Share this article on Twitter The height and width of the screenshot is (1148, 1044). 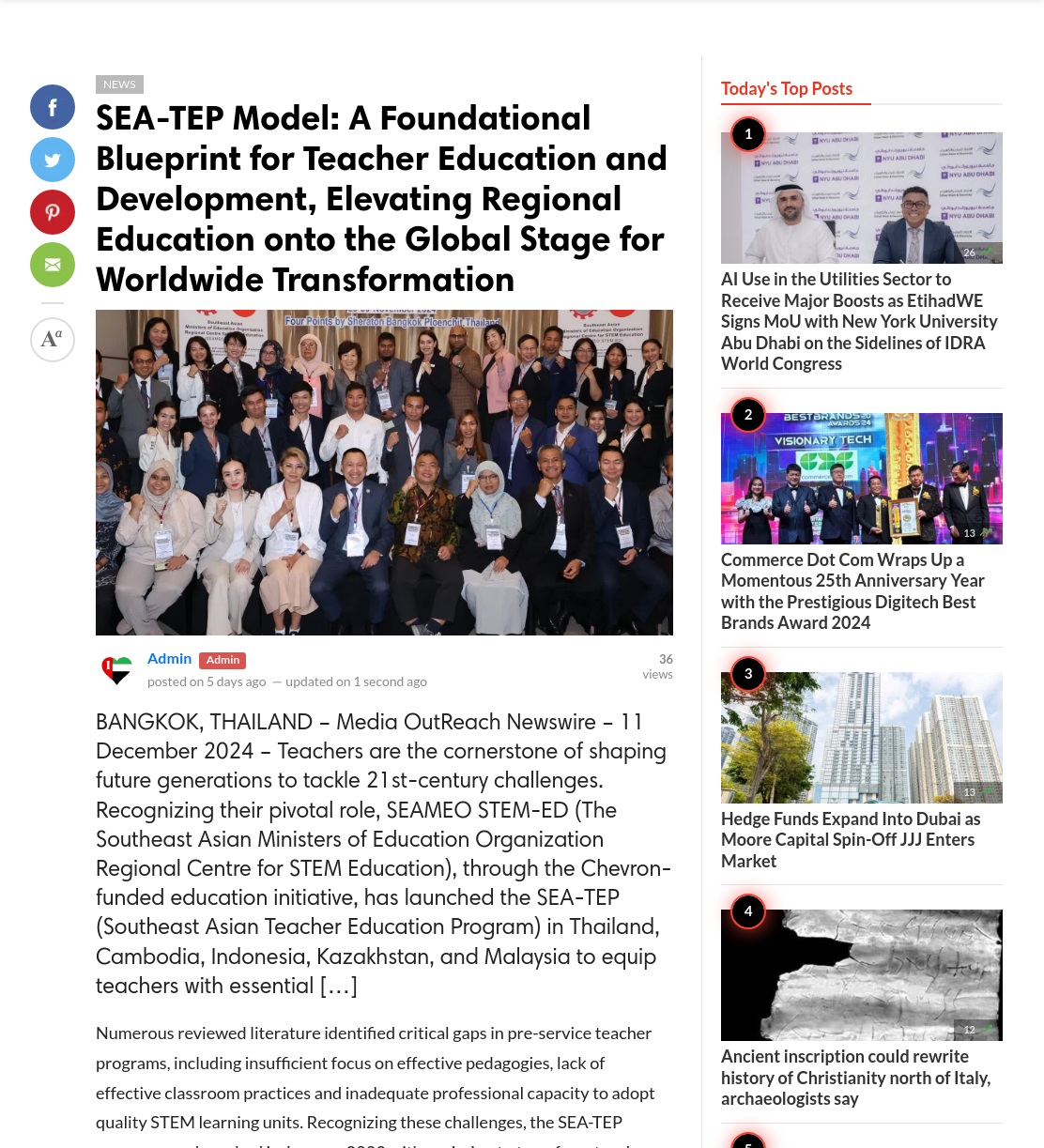[x=53, y=160]
